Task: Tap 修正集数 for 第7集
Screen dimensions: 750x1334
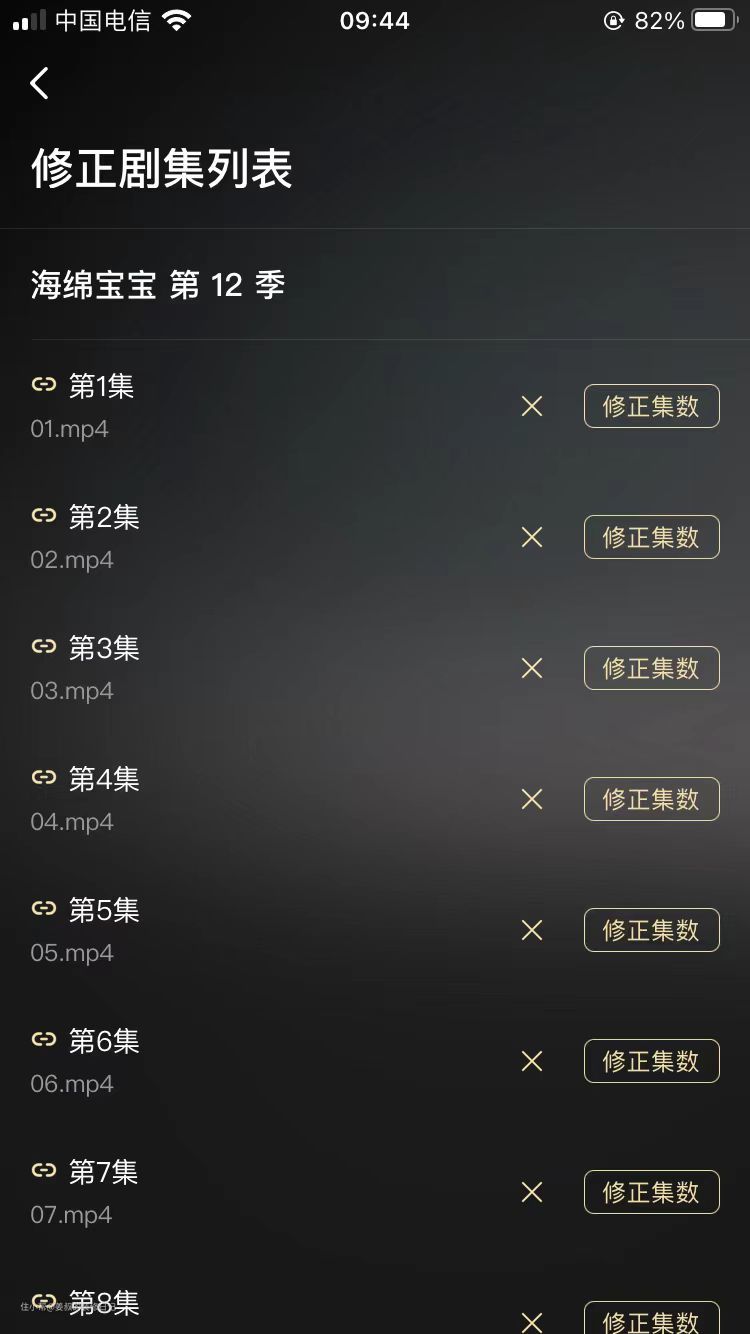Action: pyautogui.click(x=652, y=1192)
